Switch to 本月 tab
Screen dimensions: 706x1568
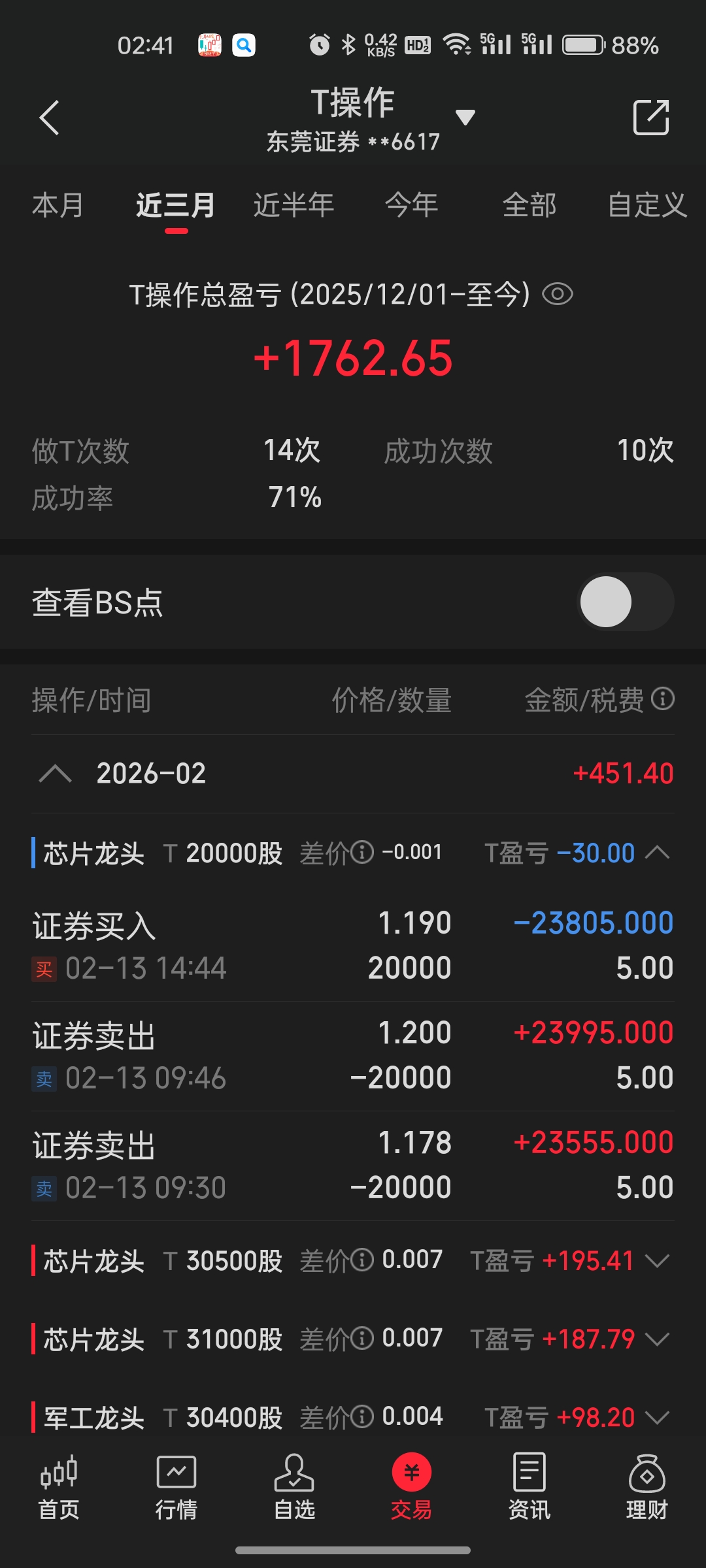[58, 205]
